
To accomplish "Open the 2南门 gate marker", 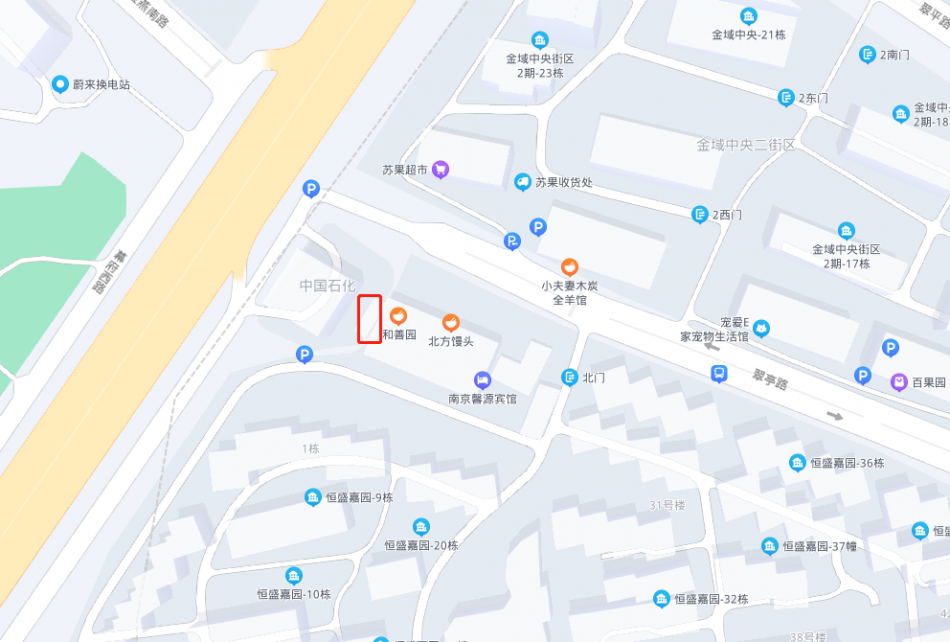I will point(867,54).
